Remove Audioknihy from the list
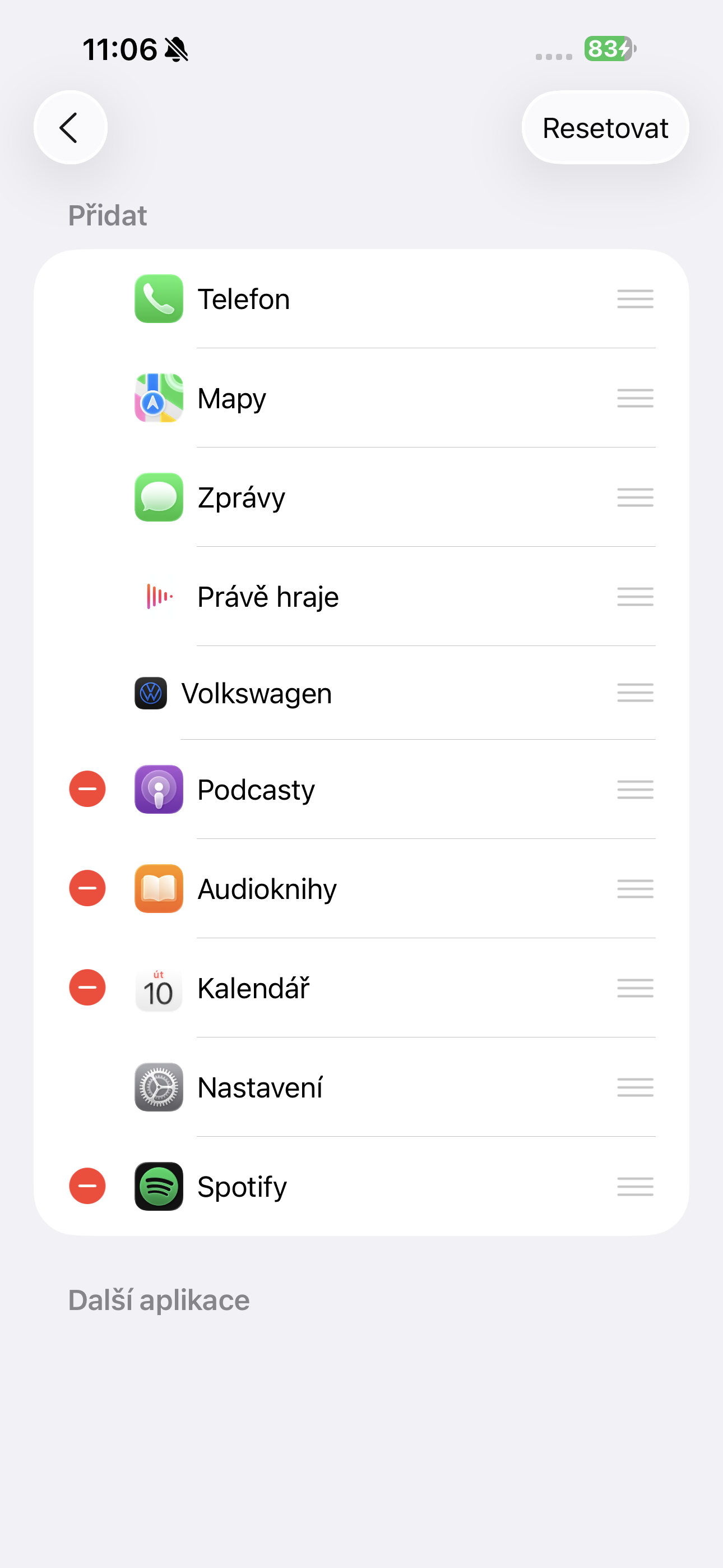This screenshot has width=723, height=1568. [87, 888]
